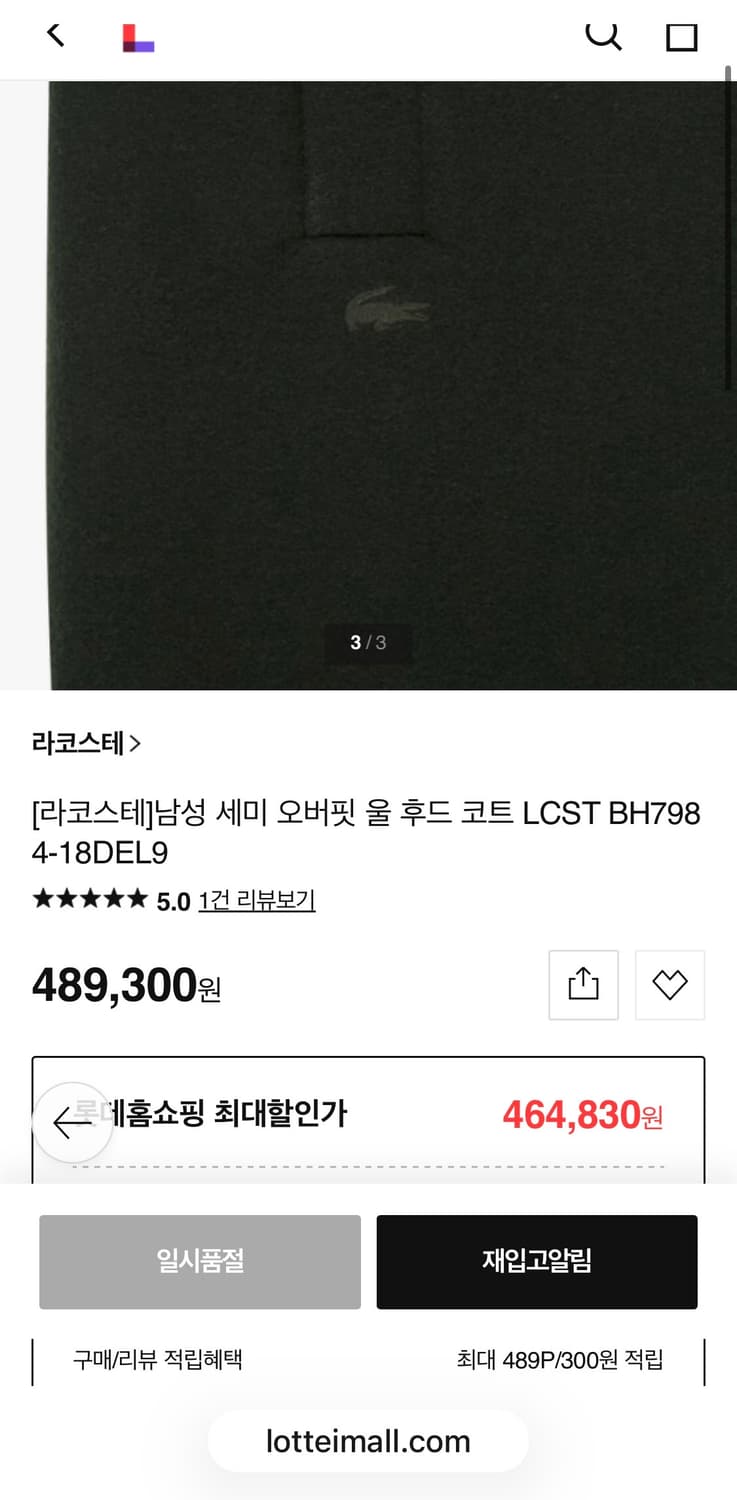Tap the Lotte iMall logo
This screenshot has width=737, height=1500.
[137, 37]
